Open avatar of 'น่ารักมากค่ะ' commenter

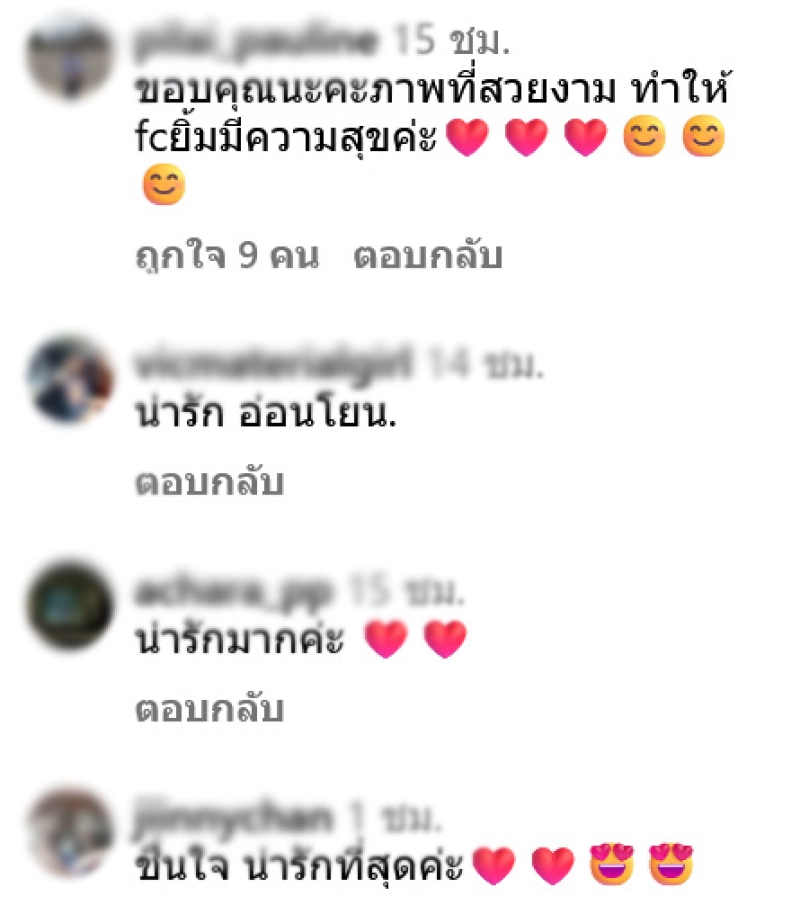click(70, 606)
